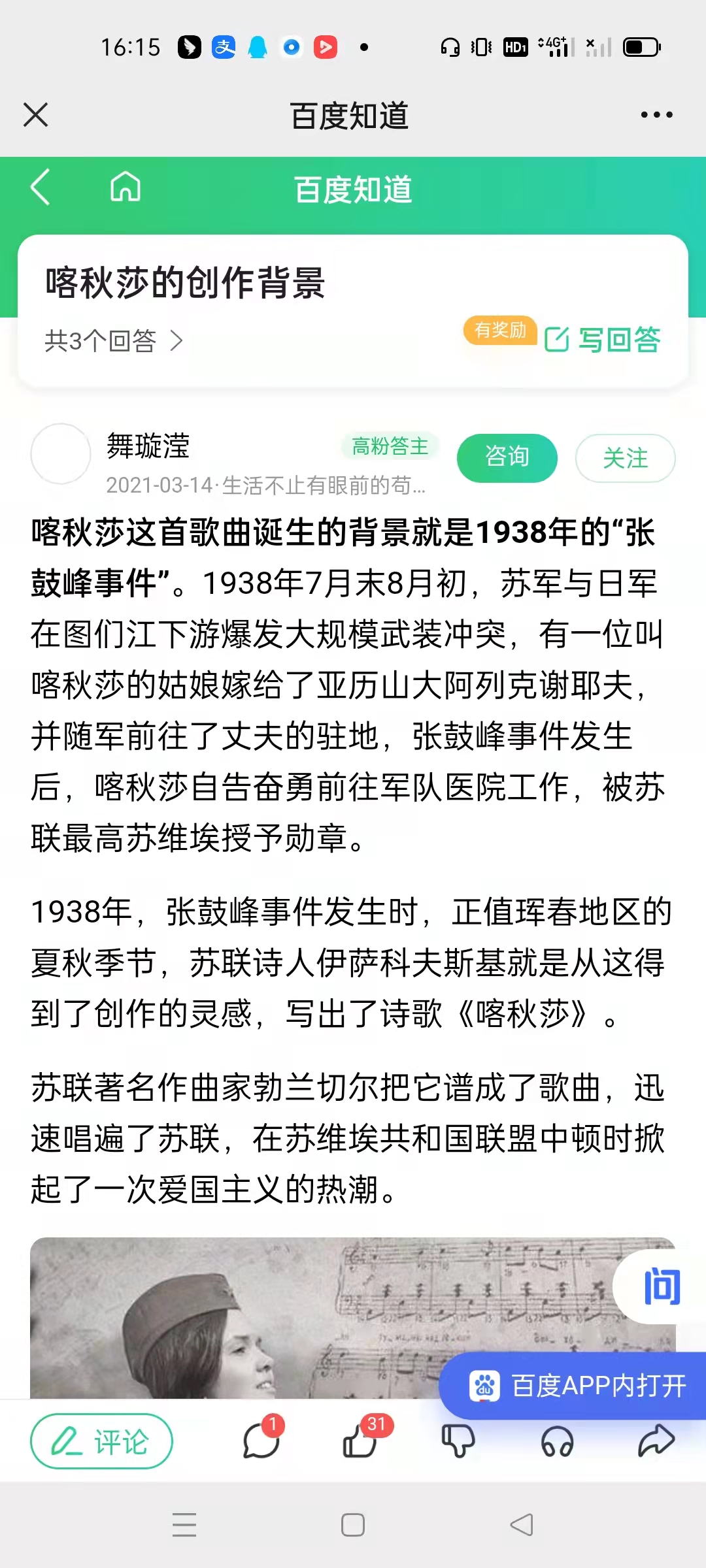Screen dimensions: 706x1568
Task: Tap 写回答 to write an answer
Action: click(603, 339)
